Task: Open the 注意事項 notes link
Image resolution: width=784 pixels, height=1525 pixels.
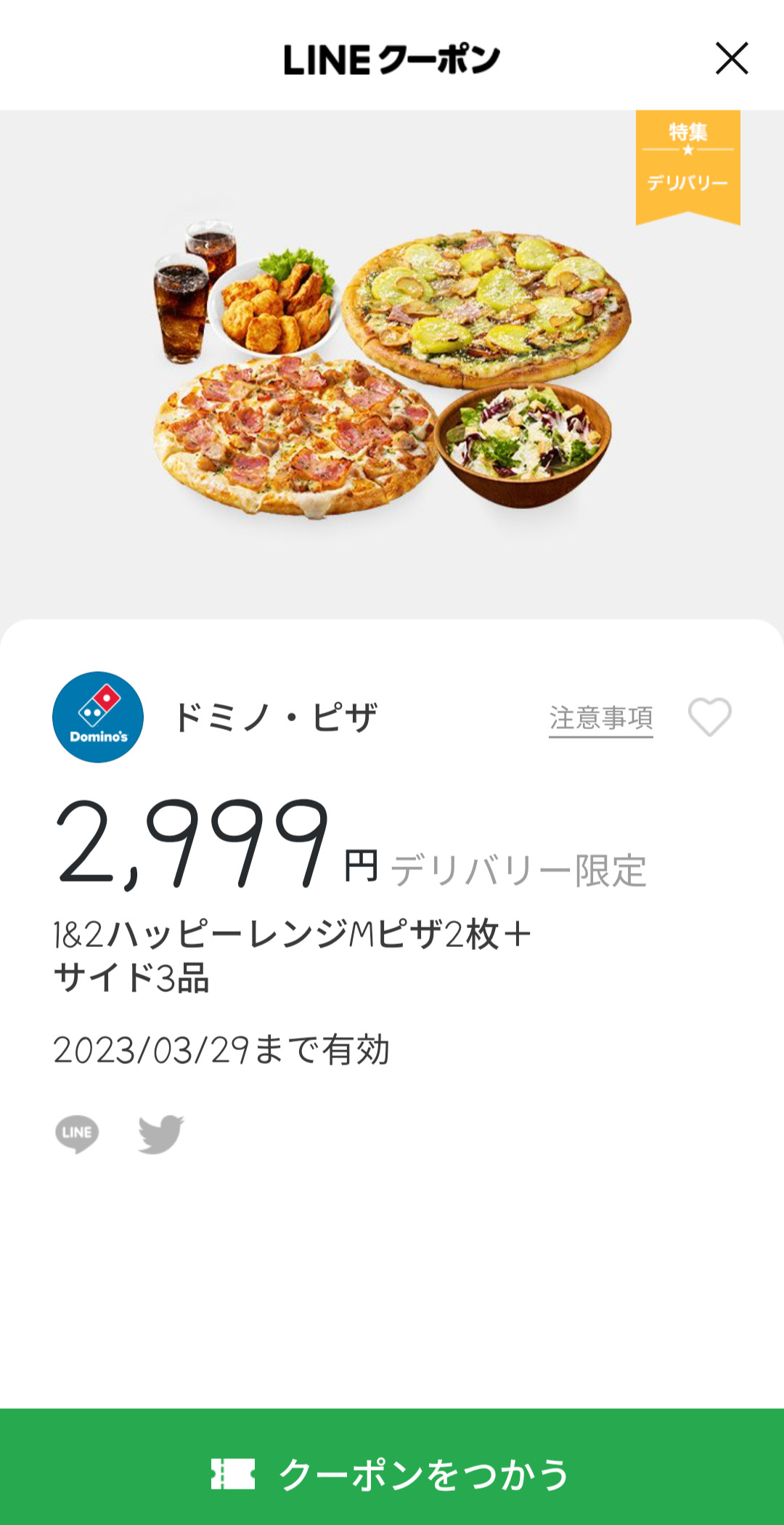Action: (600, 718)
